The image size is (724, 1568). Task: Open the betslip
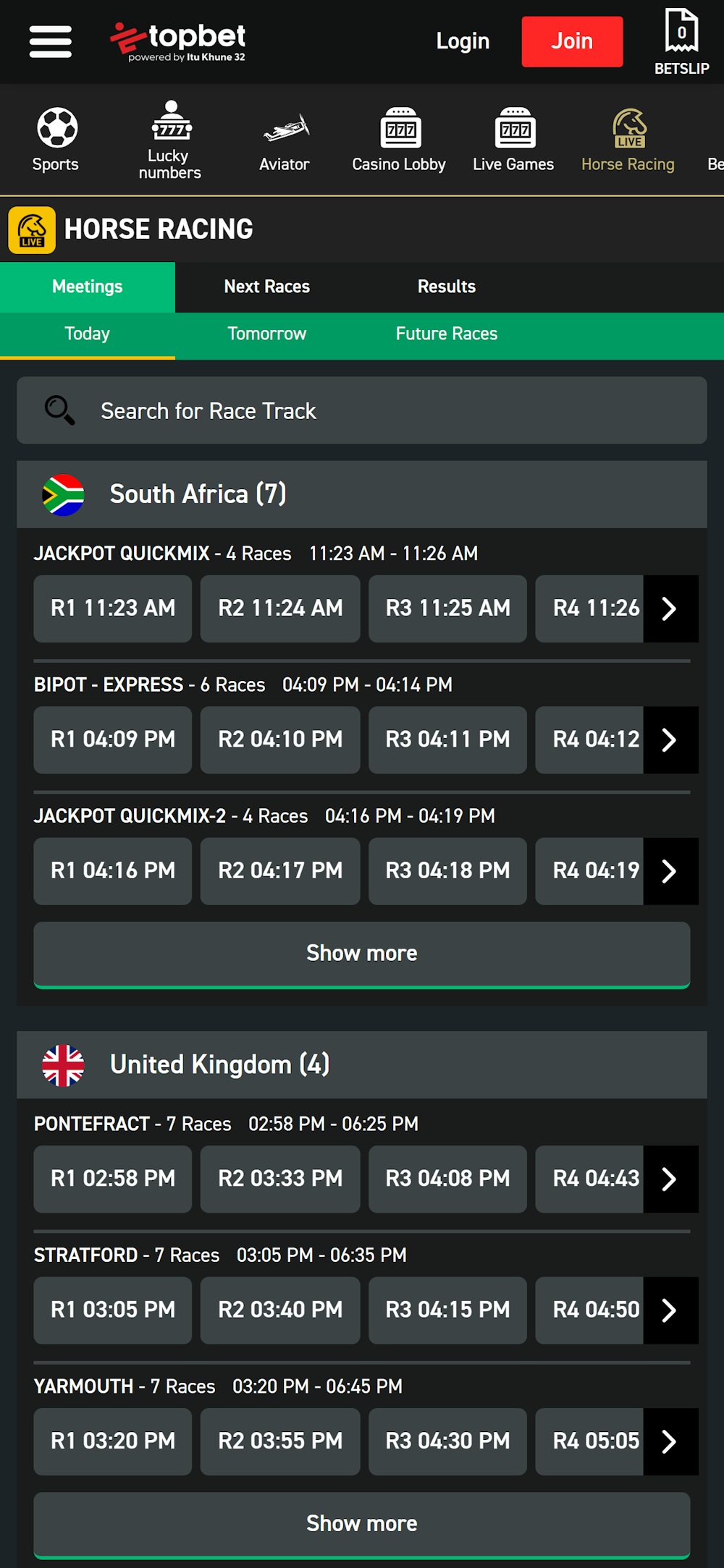click(x=681, y=41)
